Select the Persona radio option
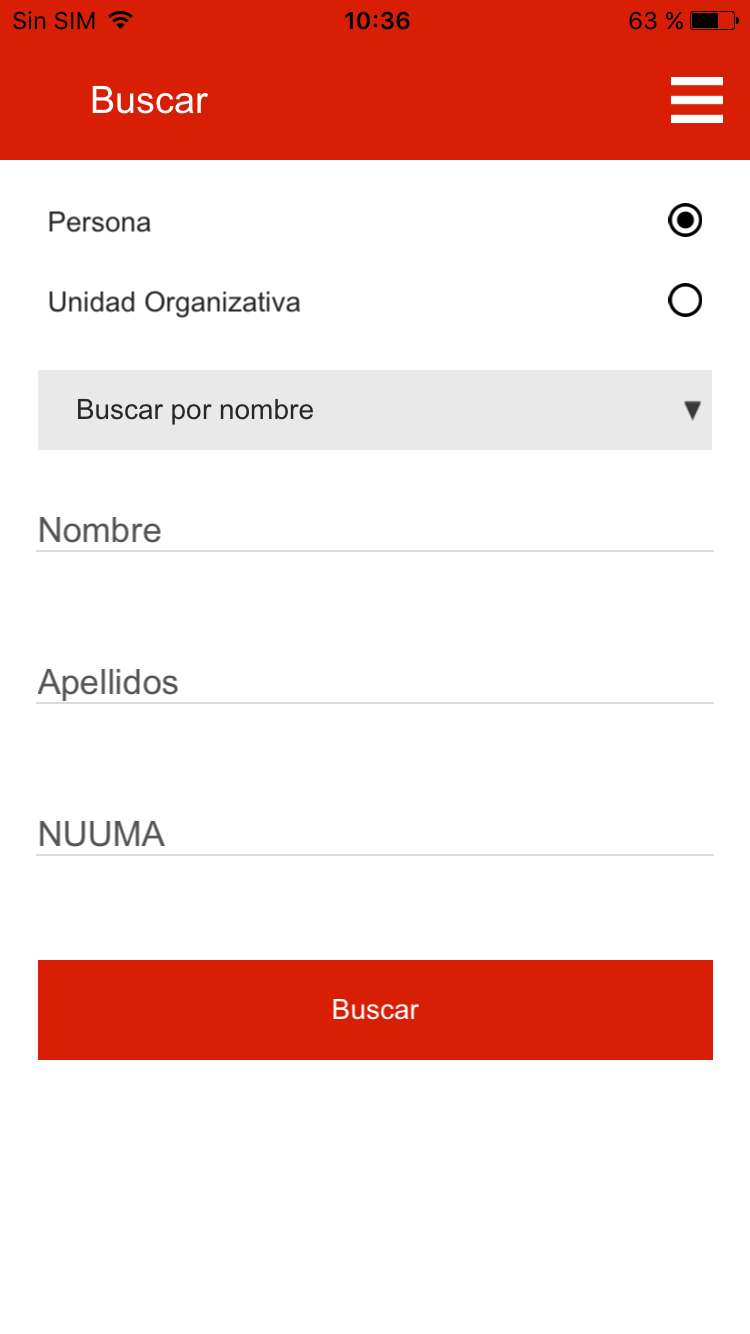Screen dimensions: 750x1334 coord(684,220)
